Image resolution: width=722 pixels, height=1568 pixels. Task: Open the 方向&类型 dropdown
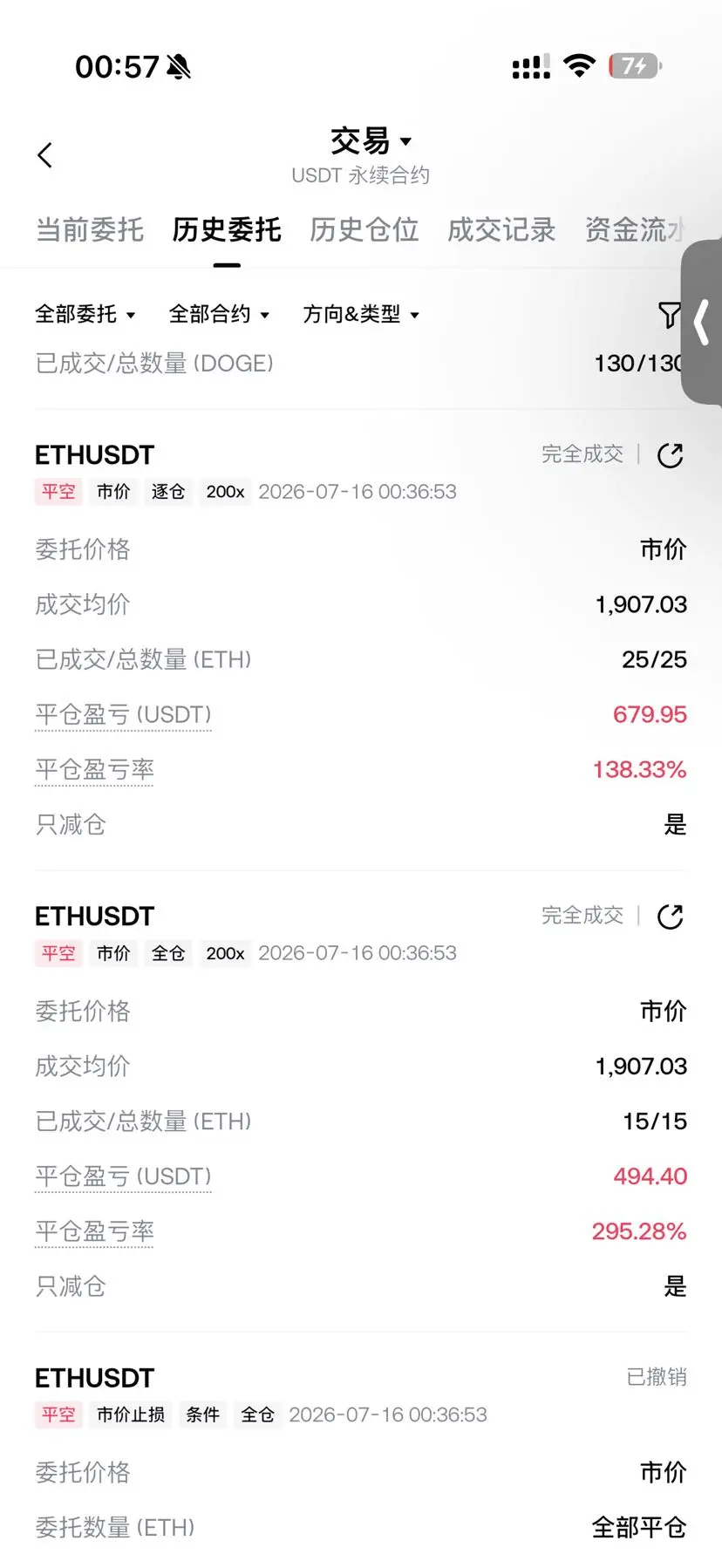point(361,314)
